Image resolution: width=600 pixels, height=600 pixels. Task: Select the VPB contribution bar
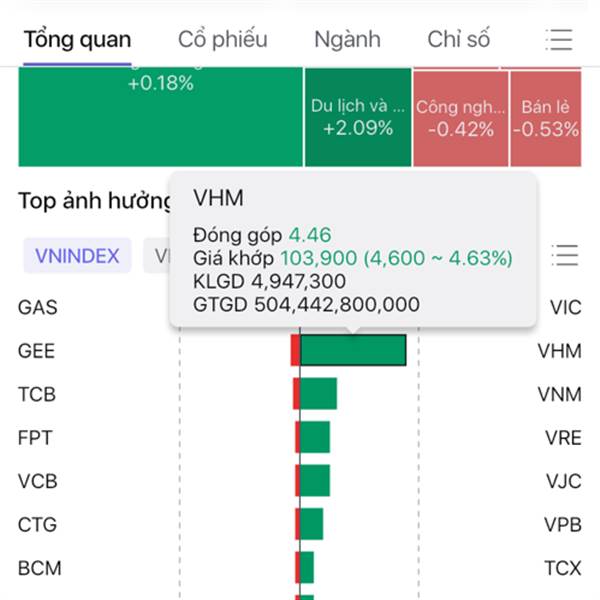coord(311,524)
